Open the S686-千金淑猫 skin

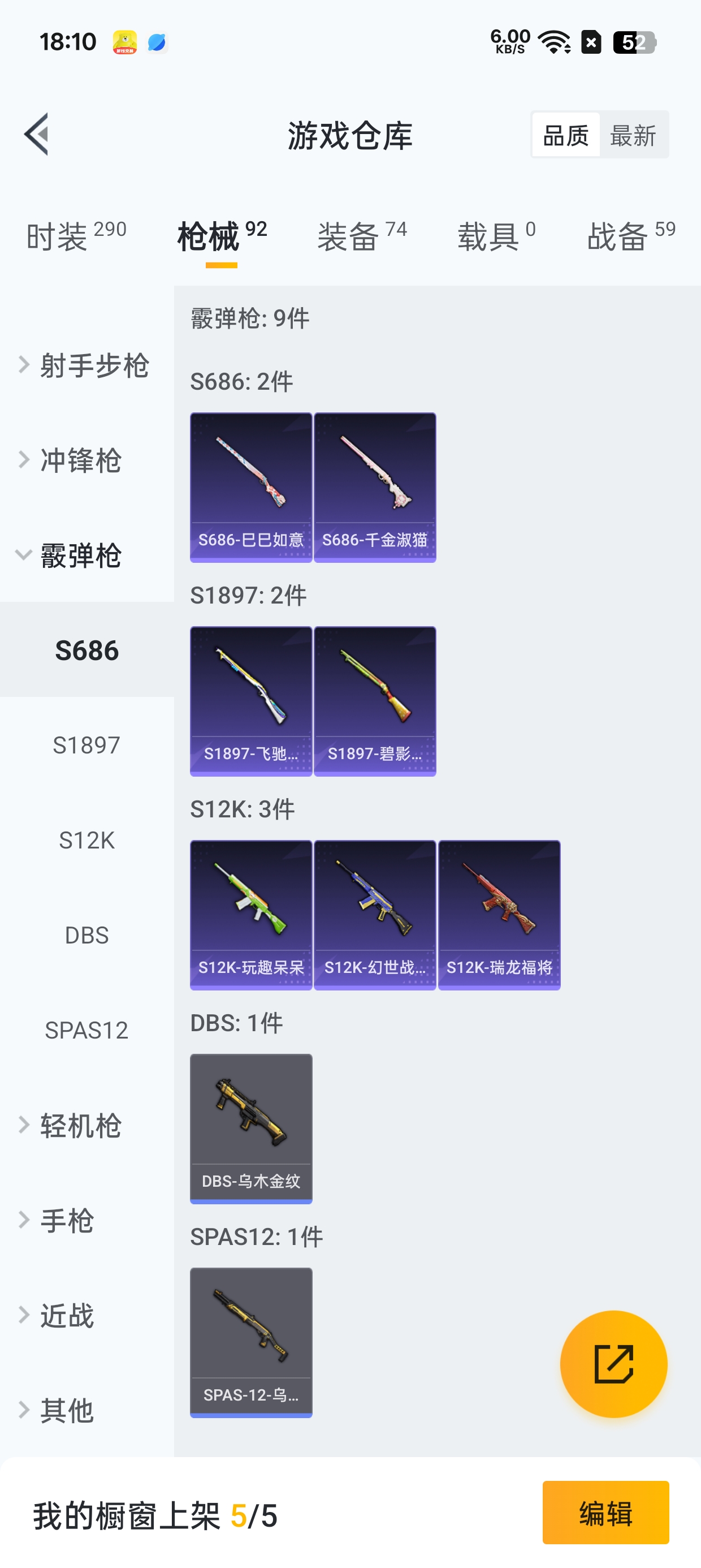[x=375, y=487]
